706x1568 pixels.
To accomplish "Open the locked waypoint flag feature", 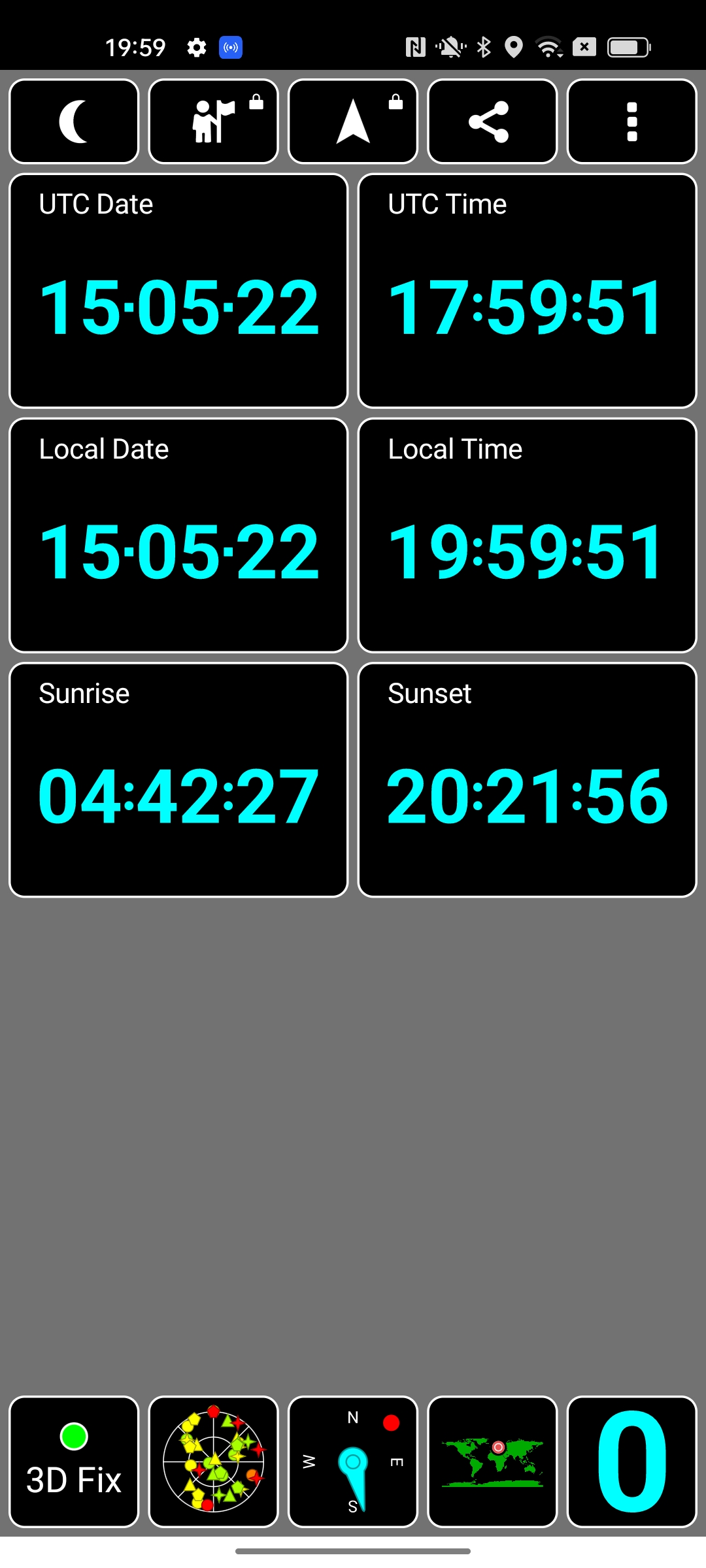I will (213, 122).
